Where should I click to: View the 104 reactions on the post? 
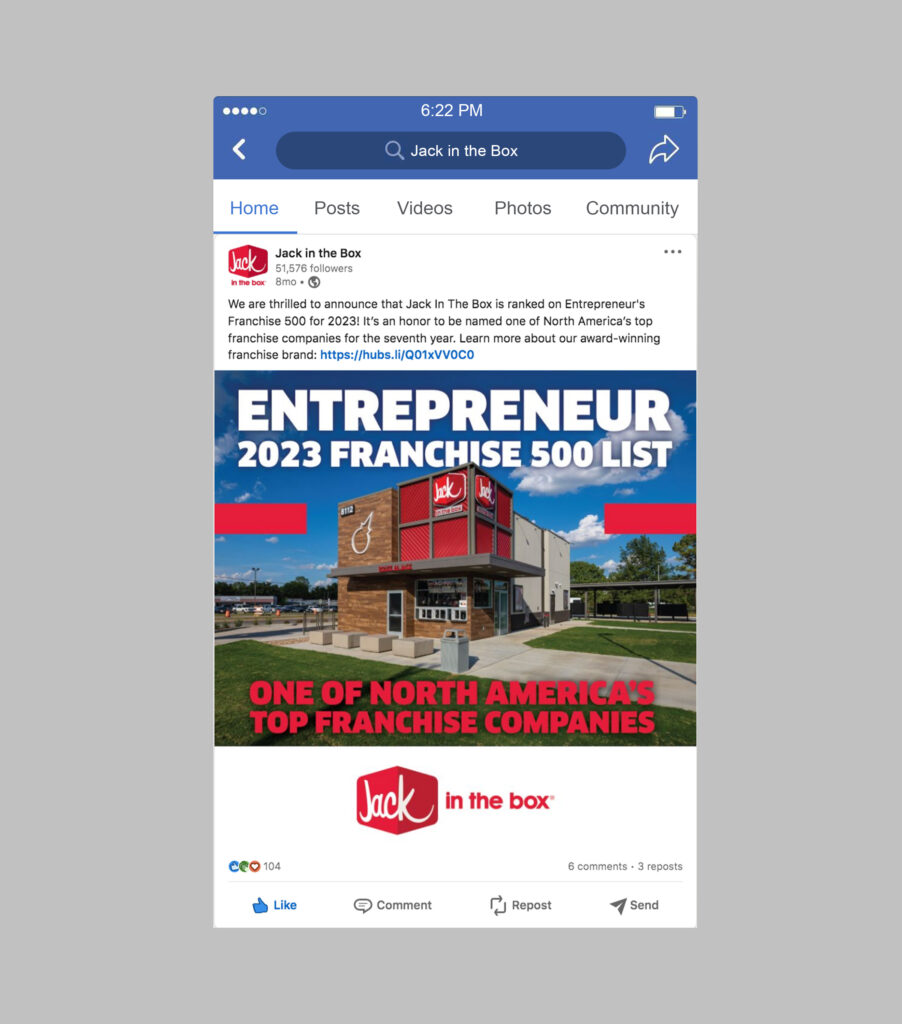click(255, 866)
